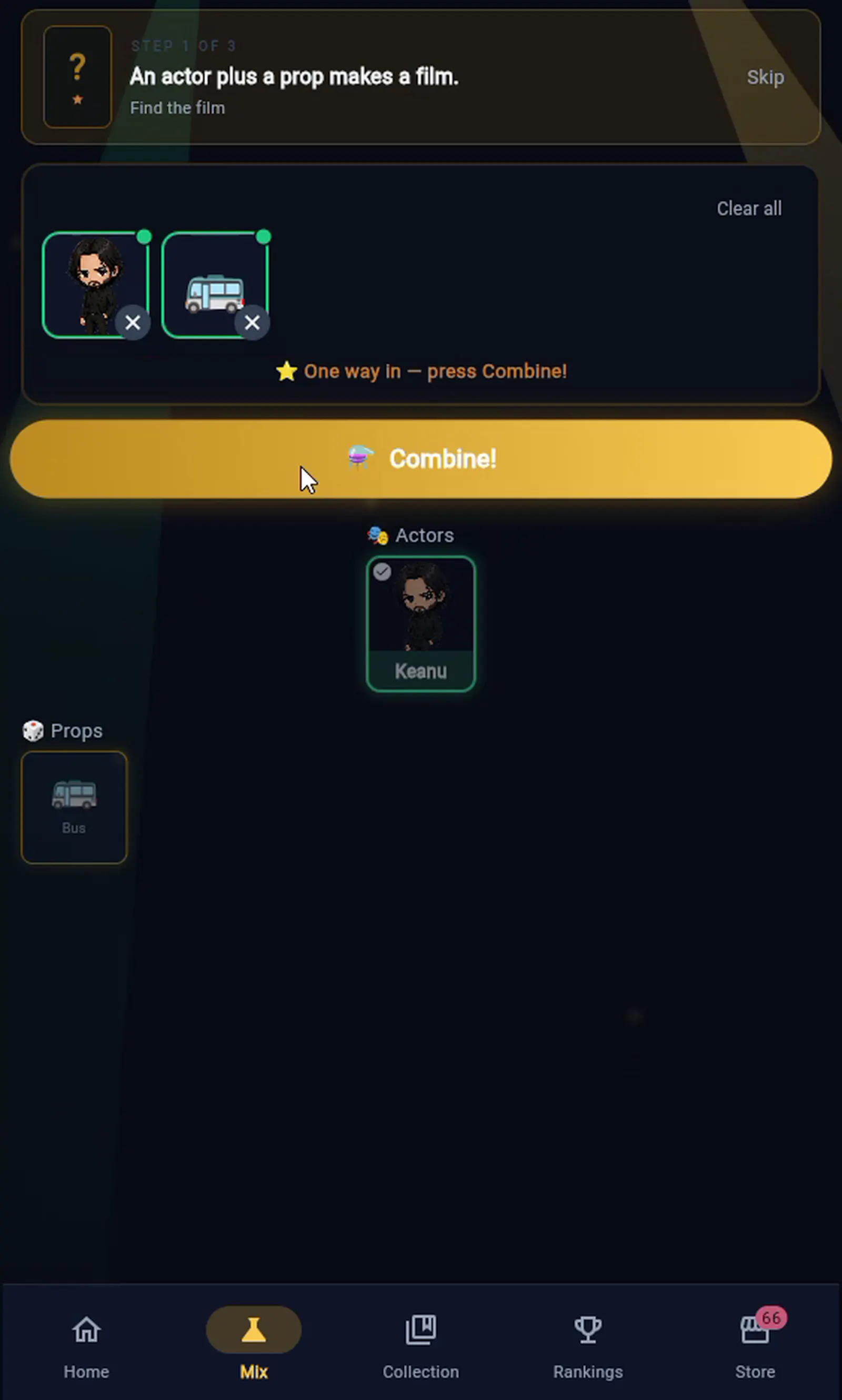Skip the tutorial step
The height and width of the screenshot is (1400, 842).
(x=765, y=77)
